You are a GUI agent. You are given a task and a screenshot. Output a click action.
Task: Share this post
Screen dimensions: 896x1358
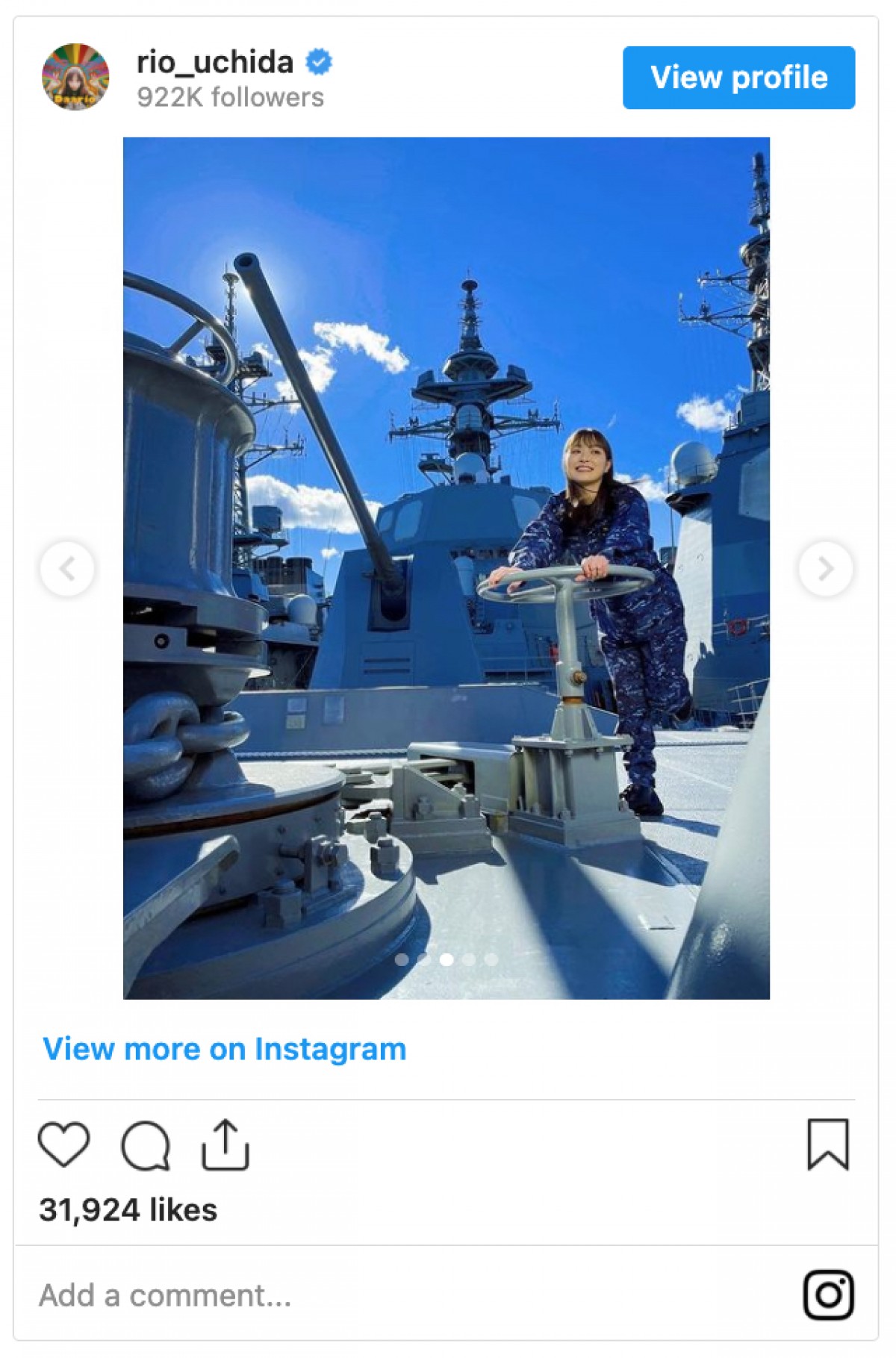[x=225, y=1144]
